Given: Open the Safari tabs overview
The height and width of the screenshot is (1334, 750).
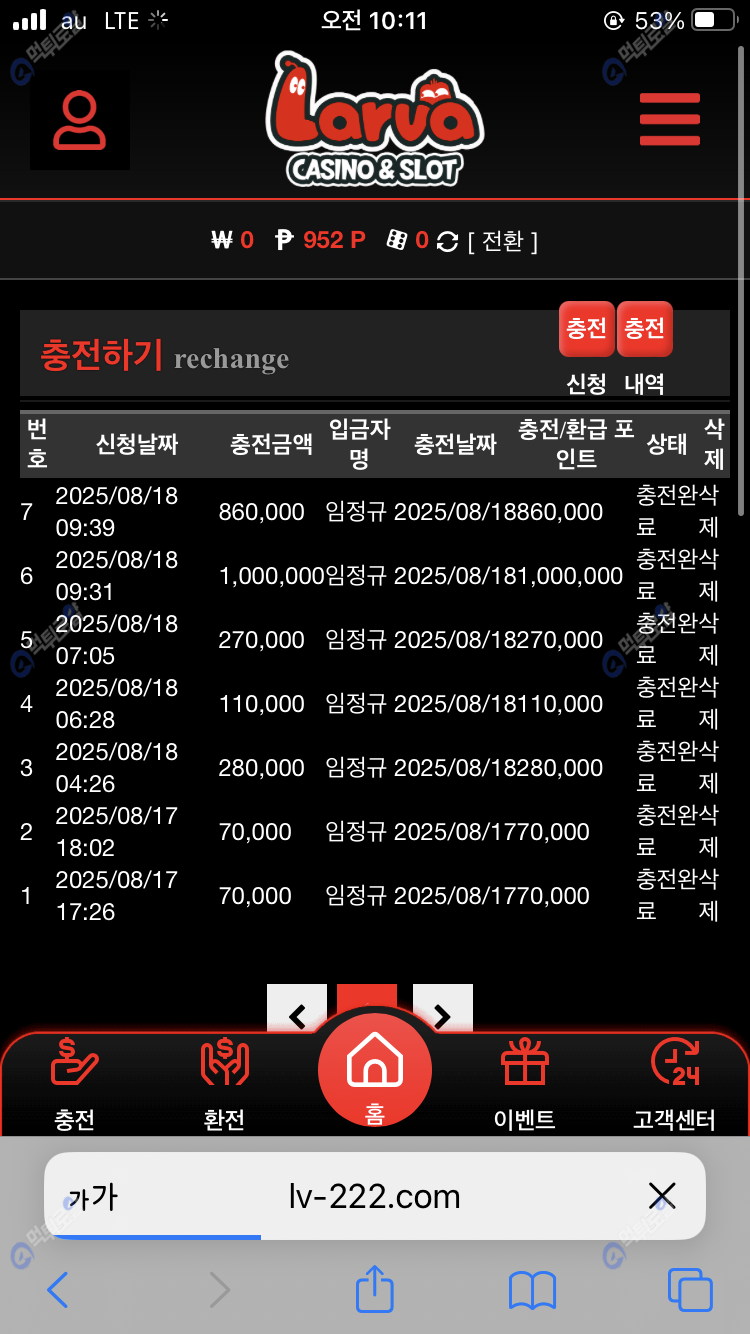Looking at the screenshot, I should click(x=689, y=1290).
